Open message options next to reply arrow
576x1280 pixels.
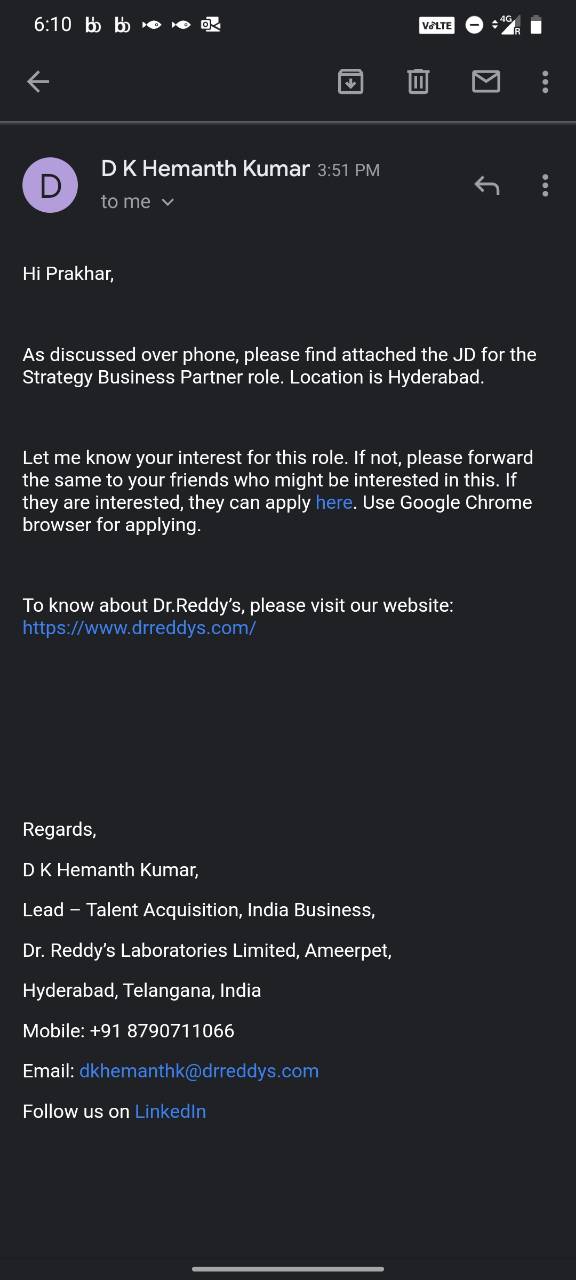pyautogui.click(x=545, y=185)
